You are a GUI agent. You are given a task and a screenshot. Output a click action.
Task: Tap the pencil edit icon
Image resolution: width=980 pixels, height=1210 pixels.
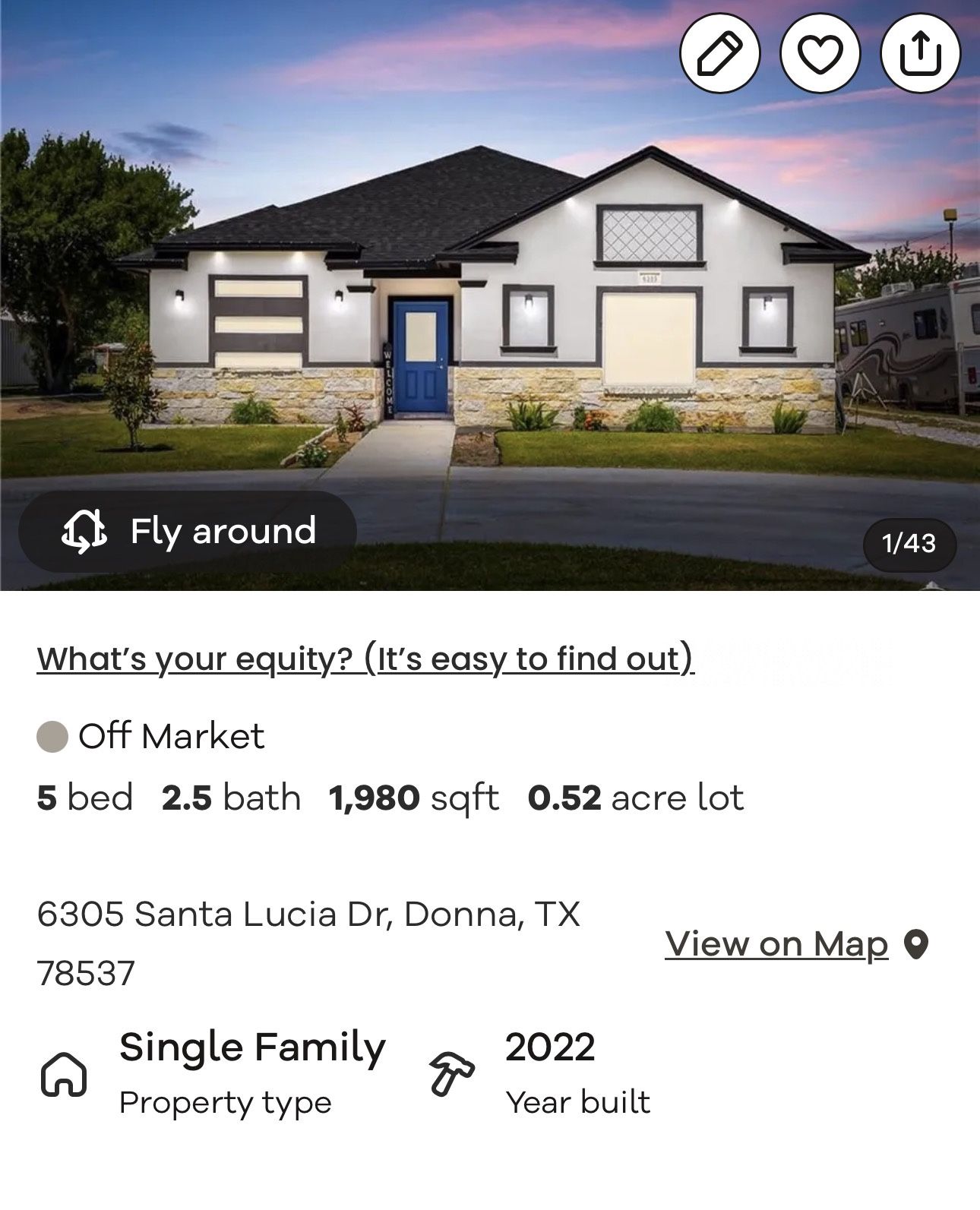719,53
